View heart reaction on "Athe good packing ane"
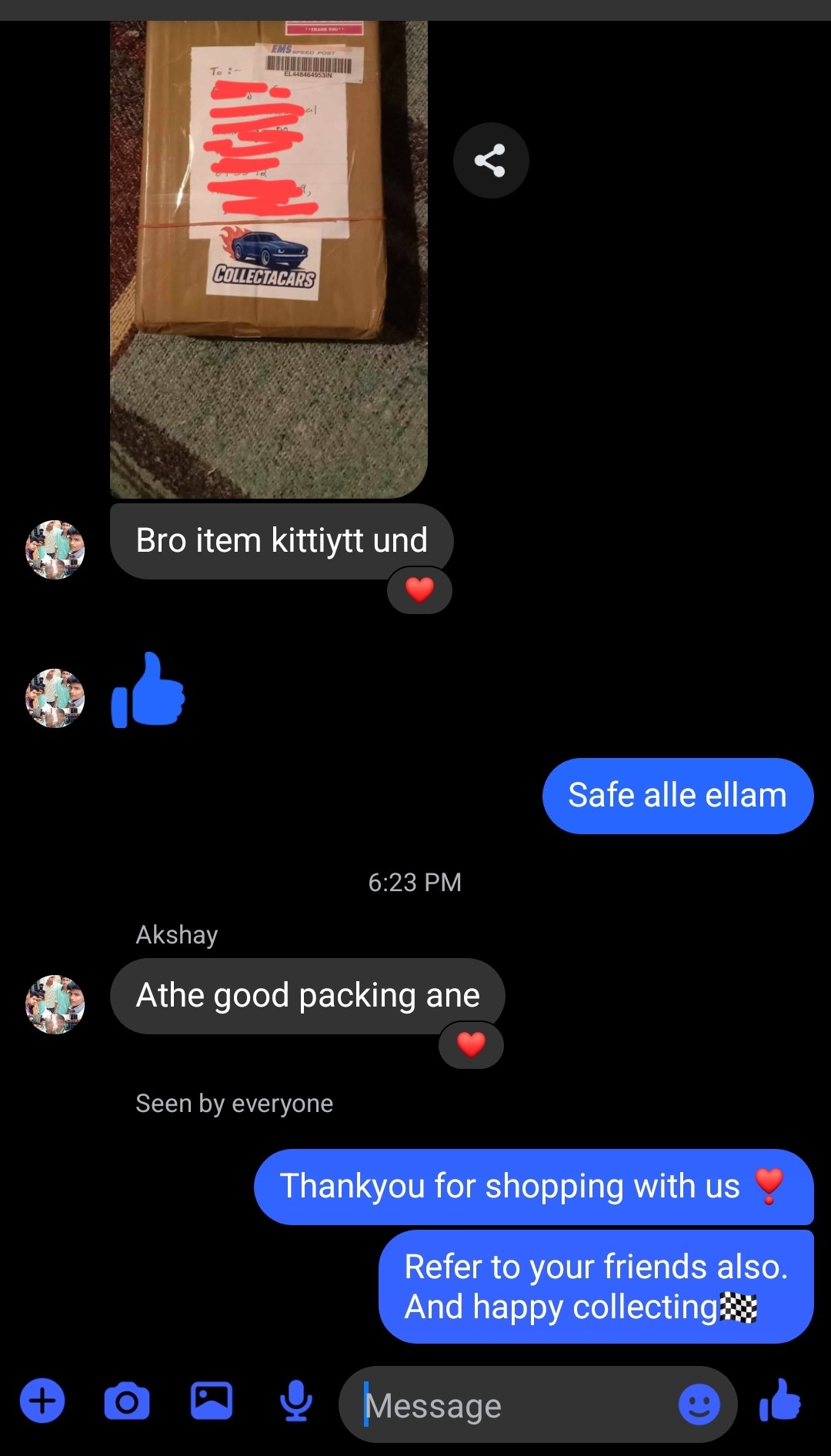The width and height of the screenshot is (831, 1456). pos(471,1045)
